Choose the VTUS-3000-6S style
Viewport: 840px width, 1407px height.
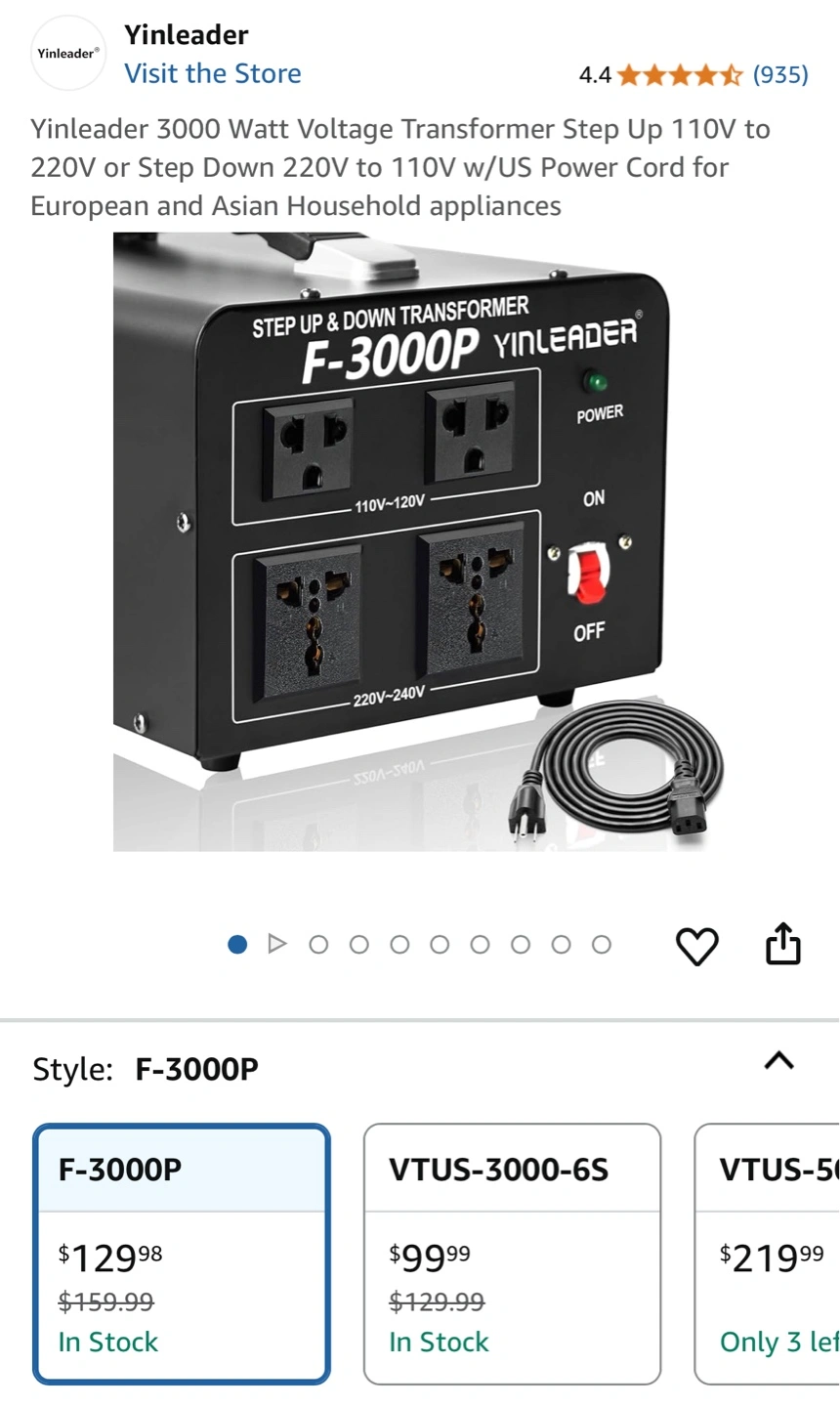512,1254
